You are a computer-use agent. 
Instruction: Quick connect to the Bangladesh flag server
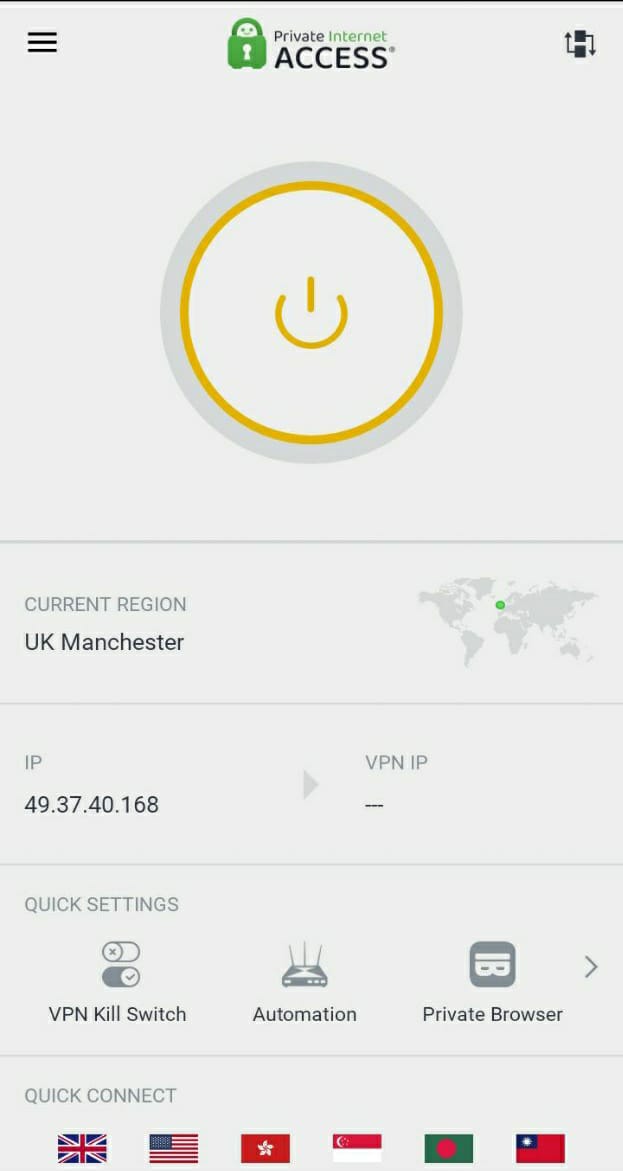pyautogui.click(x=449, y=1149)
